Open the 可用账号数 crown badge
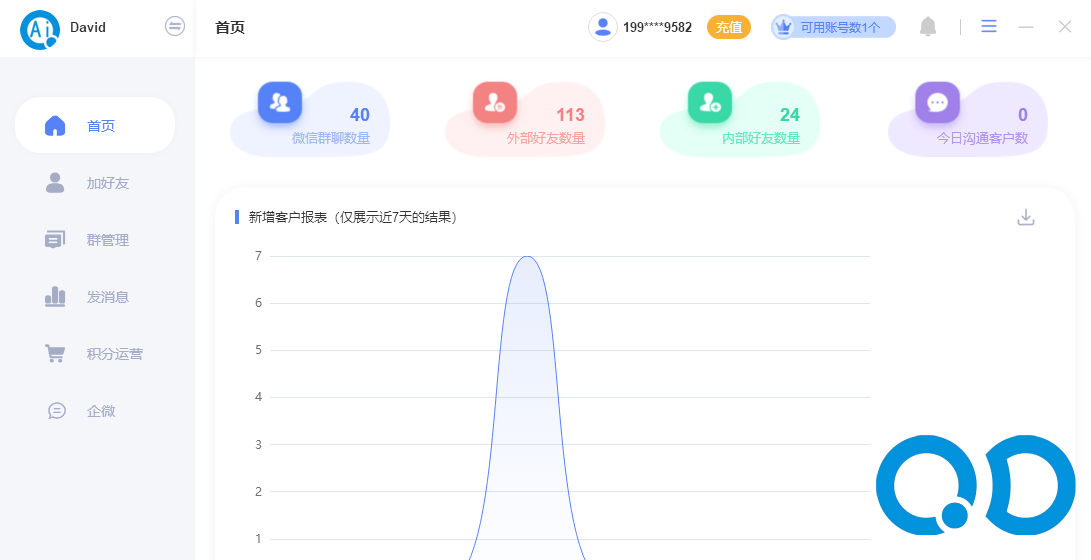 click(x=833, y=27)
